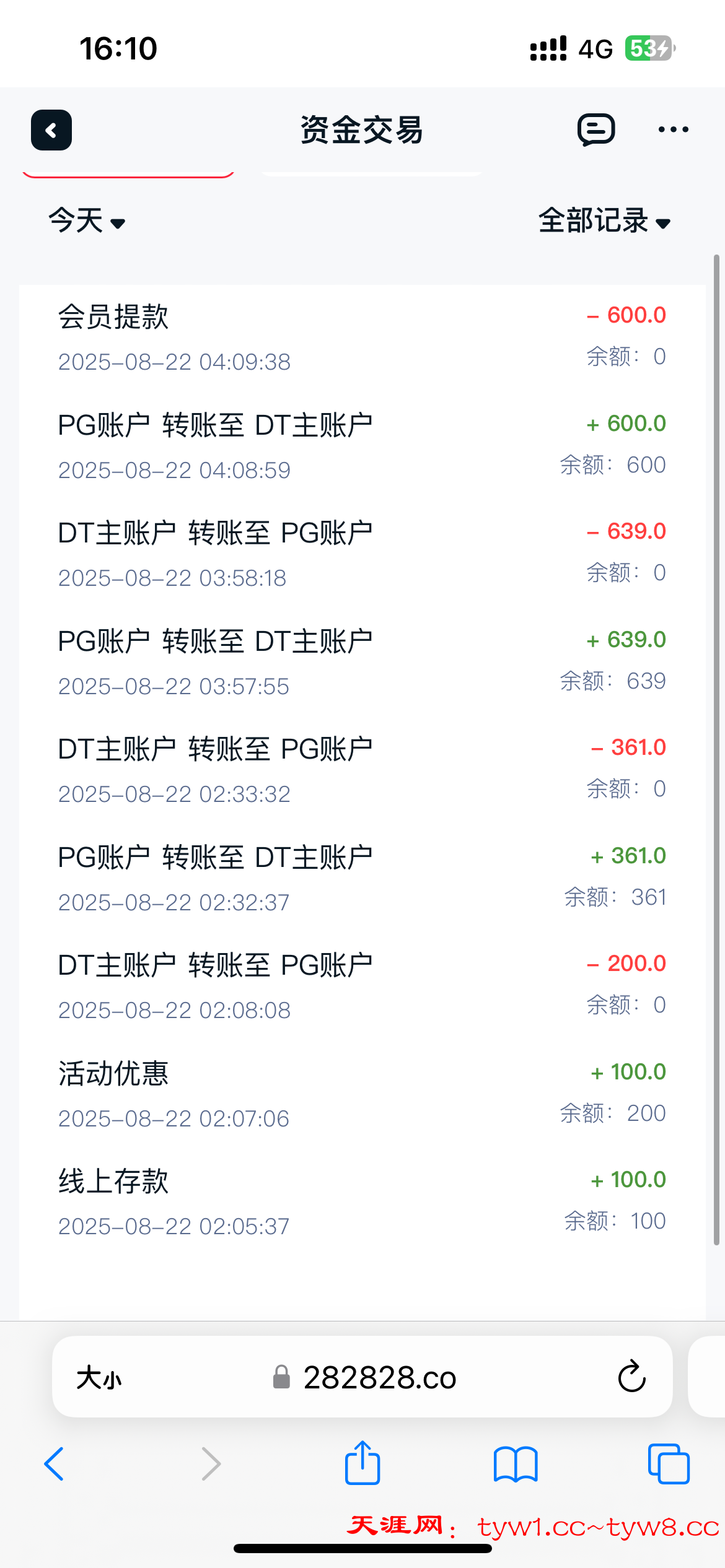Tap the 282828.co address bar

(364, 1378)
